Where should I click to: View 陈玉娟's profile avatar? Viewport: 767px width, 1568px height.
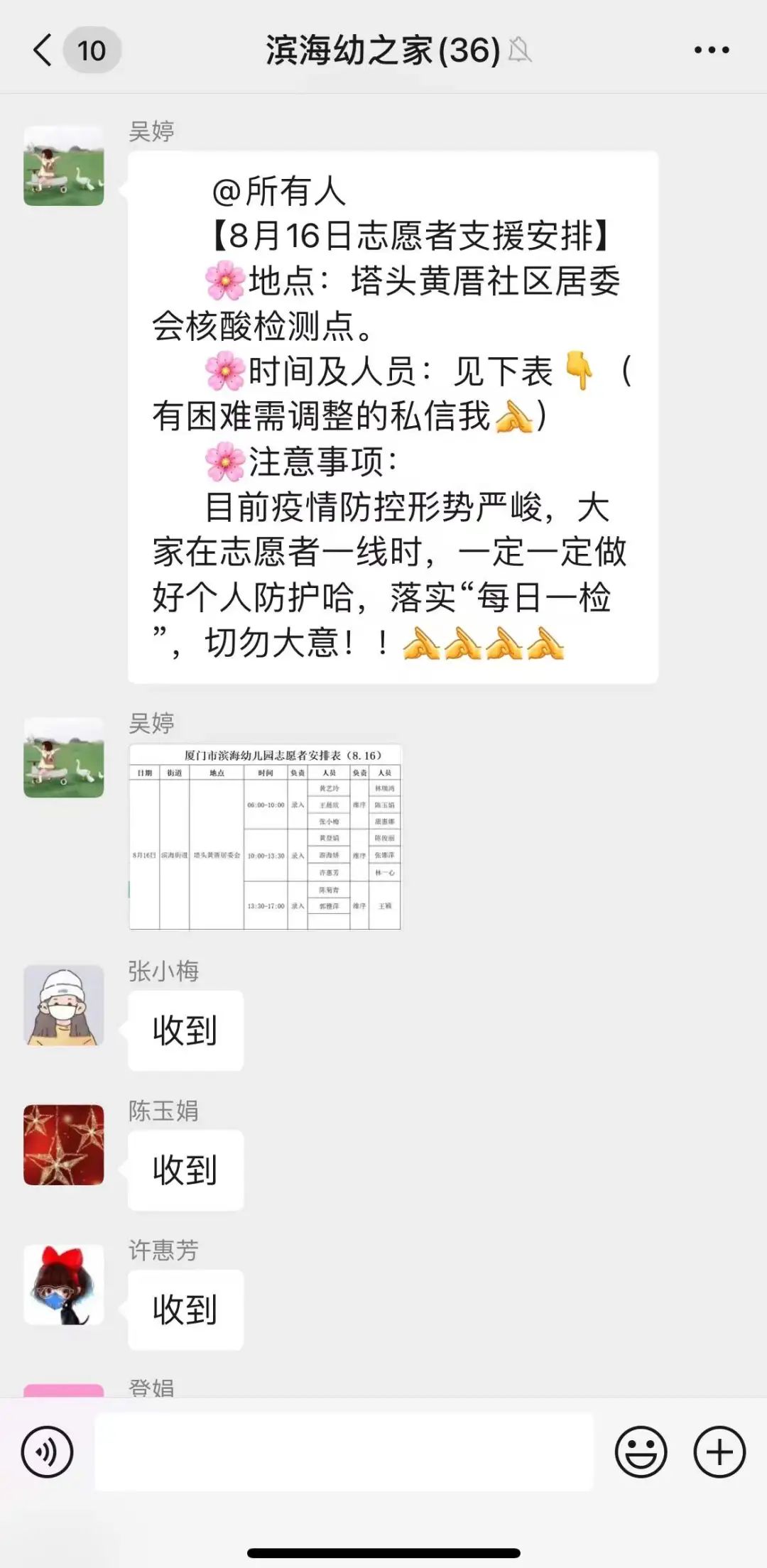click(64, 1144)
